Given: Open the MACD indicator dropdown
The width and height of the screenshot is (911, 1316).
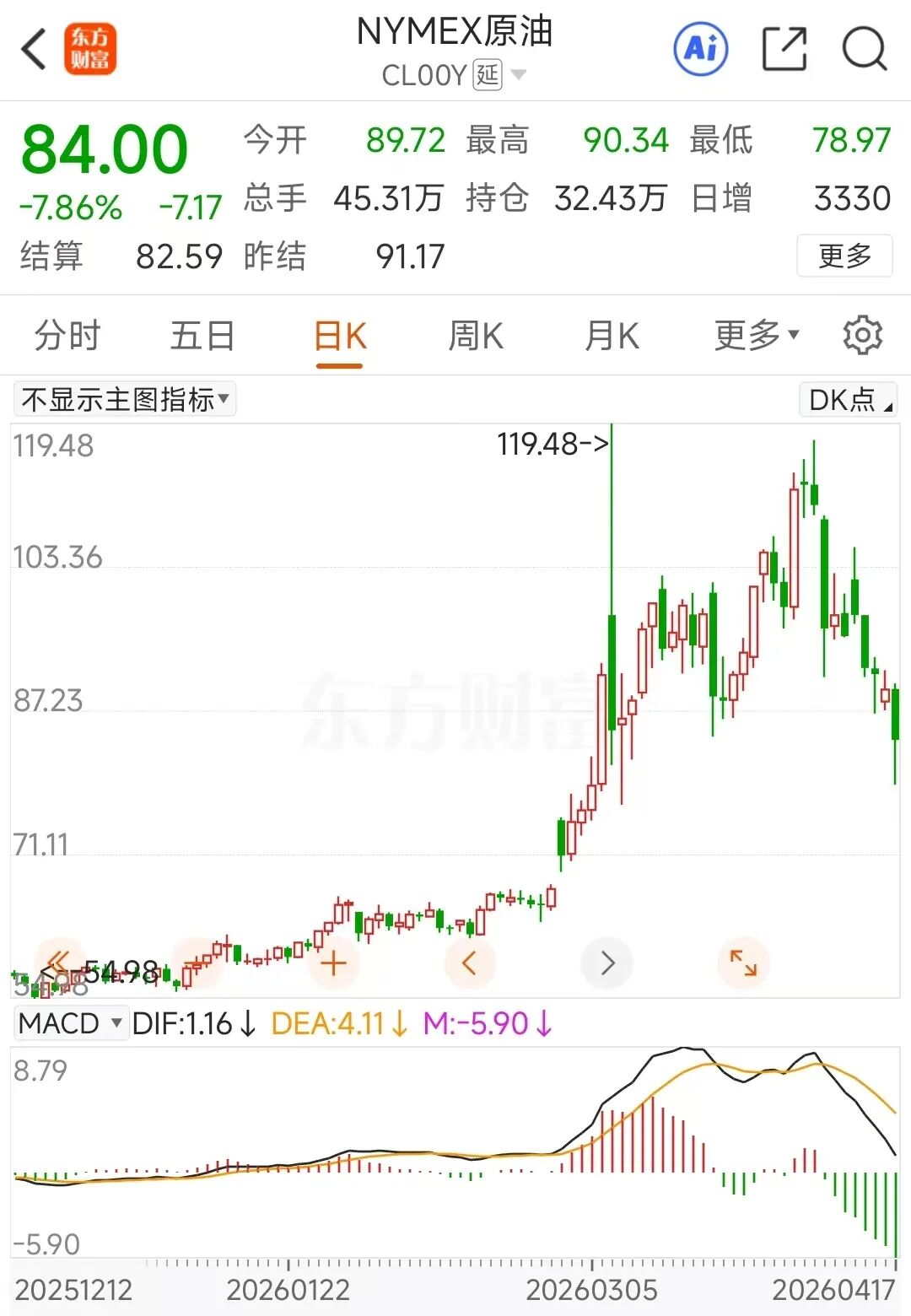Looking at the screenshot, I should (71, 1023).
